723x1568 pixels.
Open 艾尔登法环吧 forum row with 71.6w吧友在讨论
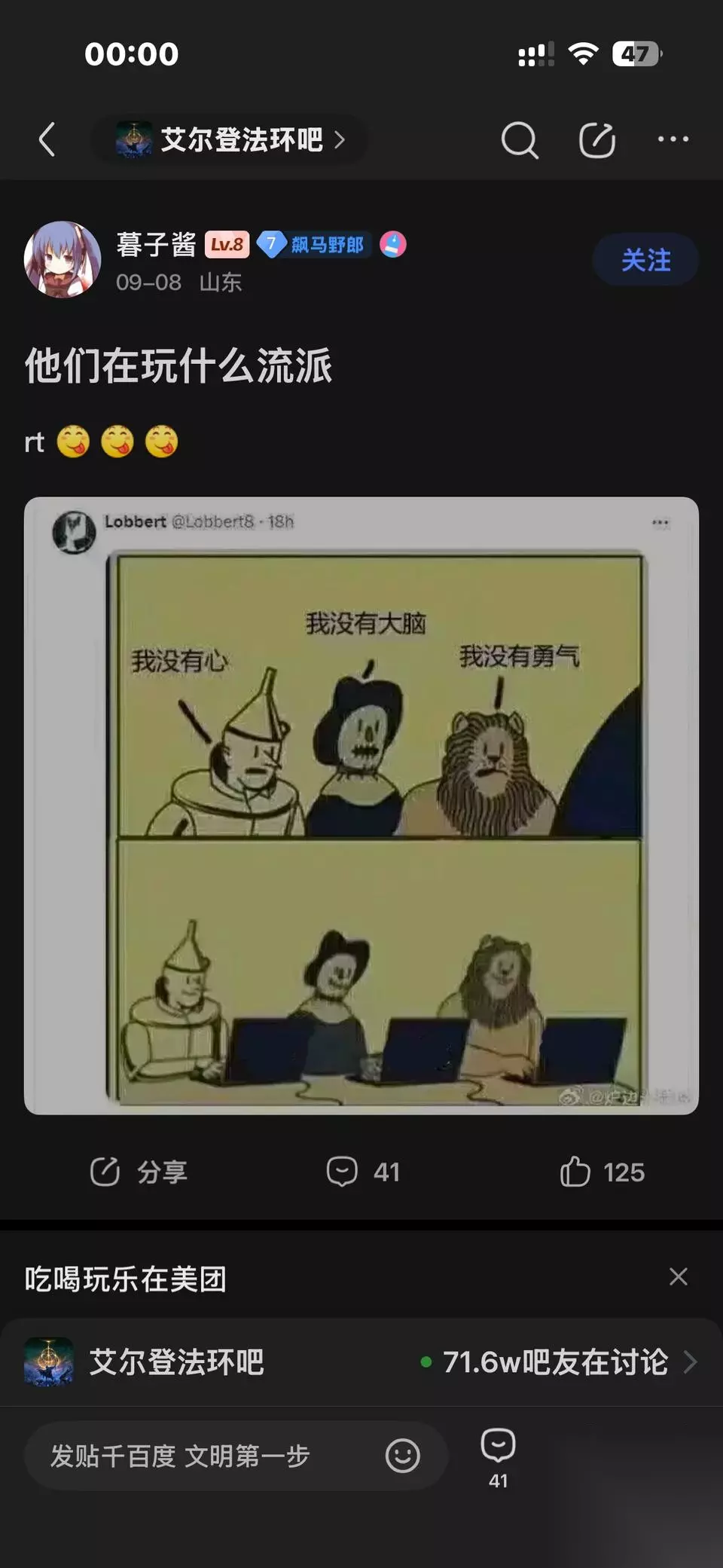(361, 1362)
